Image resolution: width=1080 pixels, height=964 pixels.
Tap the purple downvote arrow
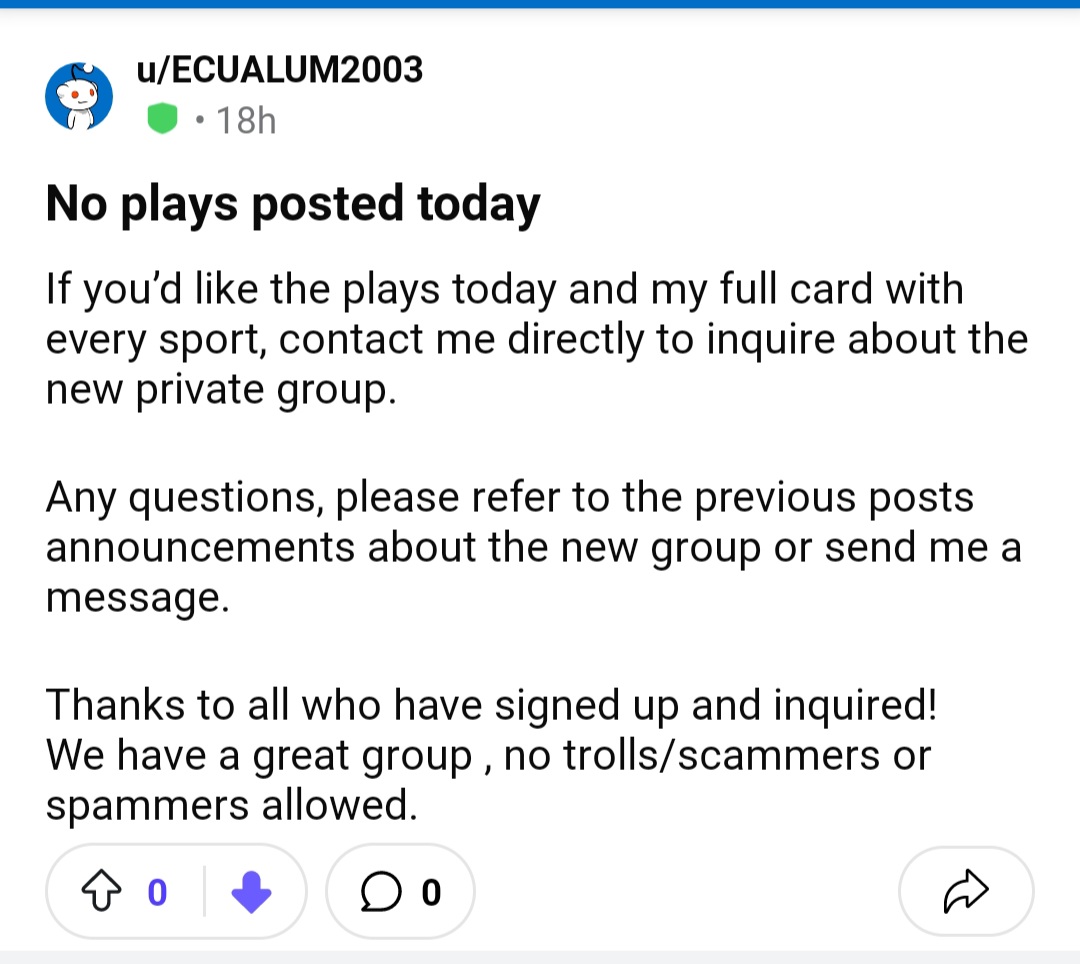coord(251,891)
